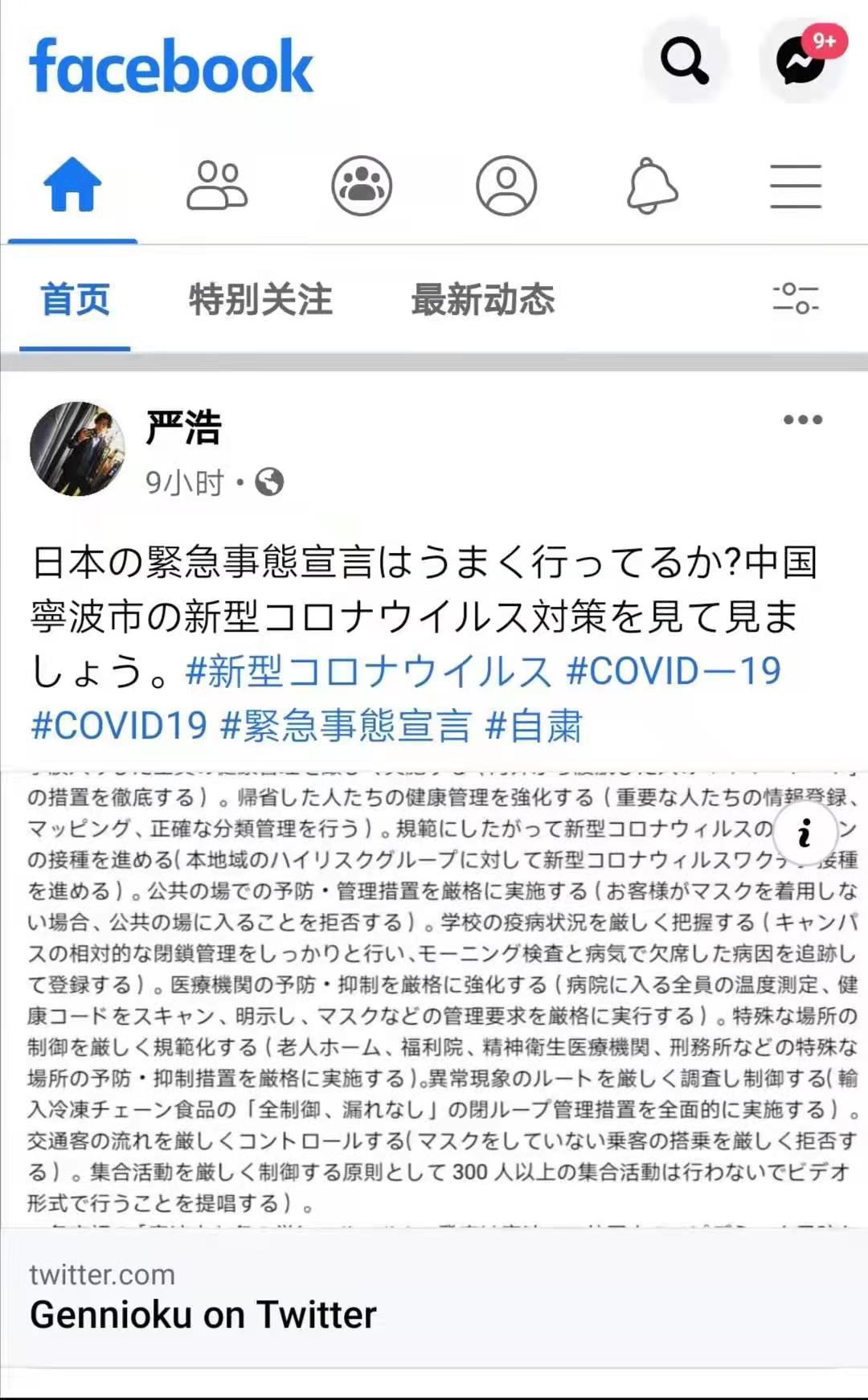Open the profile tab

506,186
